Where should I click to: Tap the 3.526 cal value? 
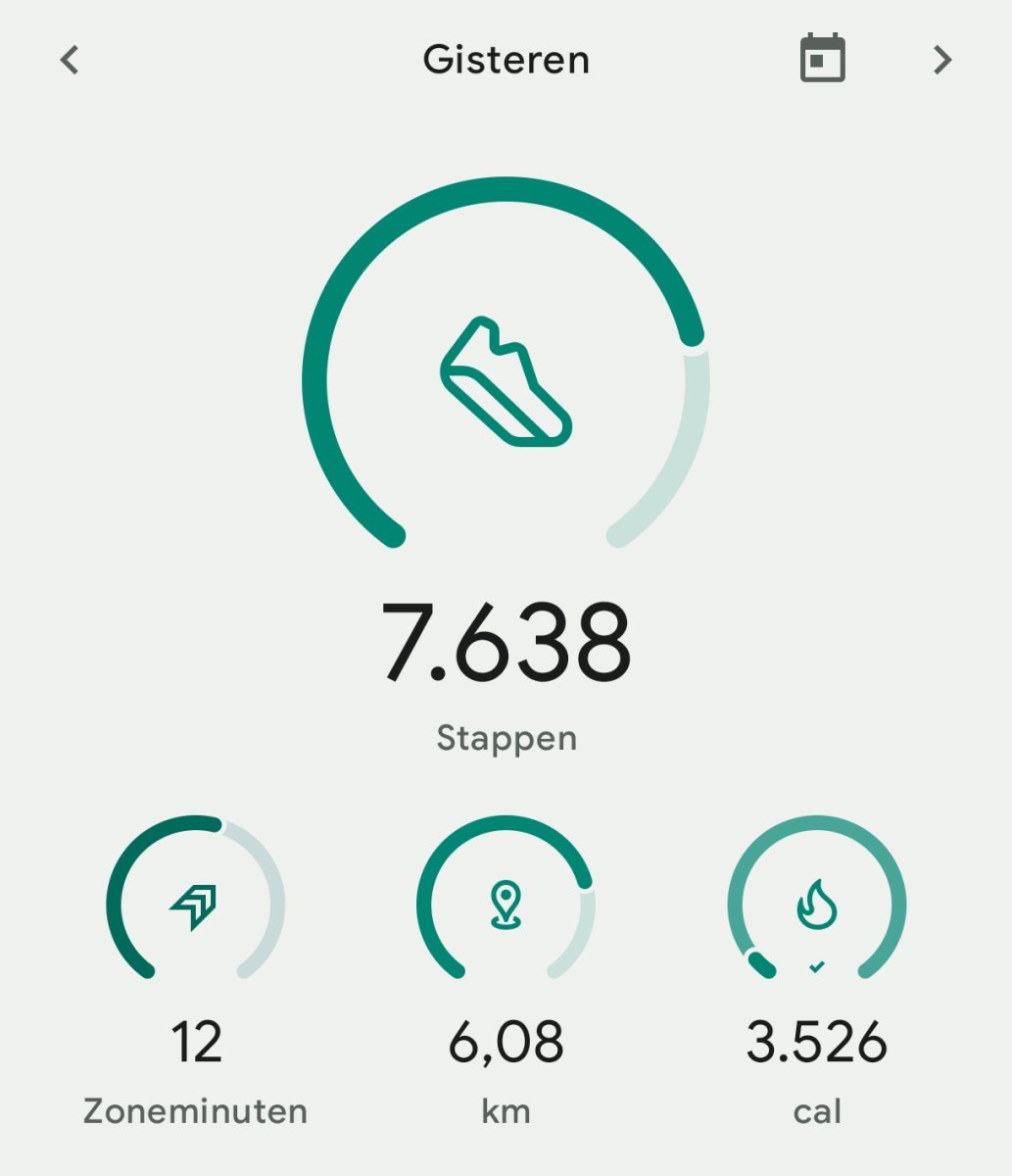point(816,1046)
